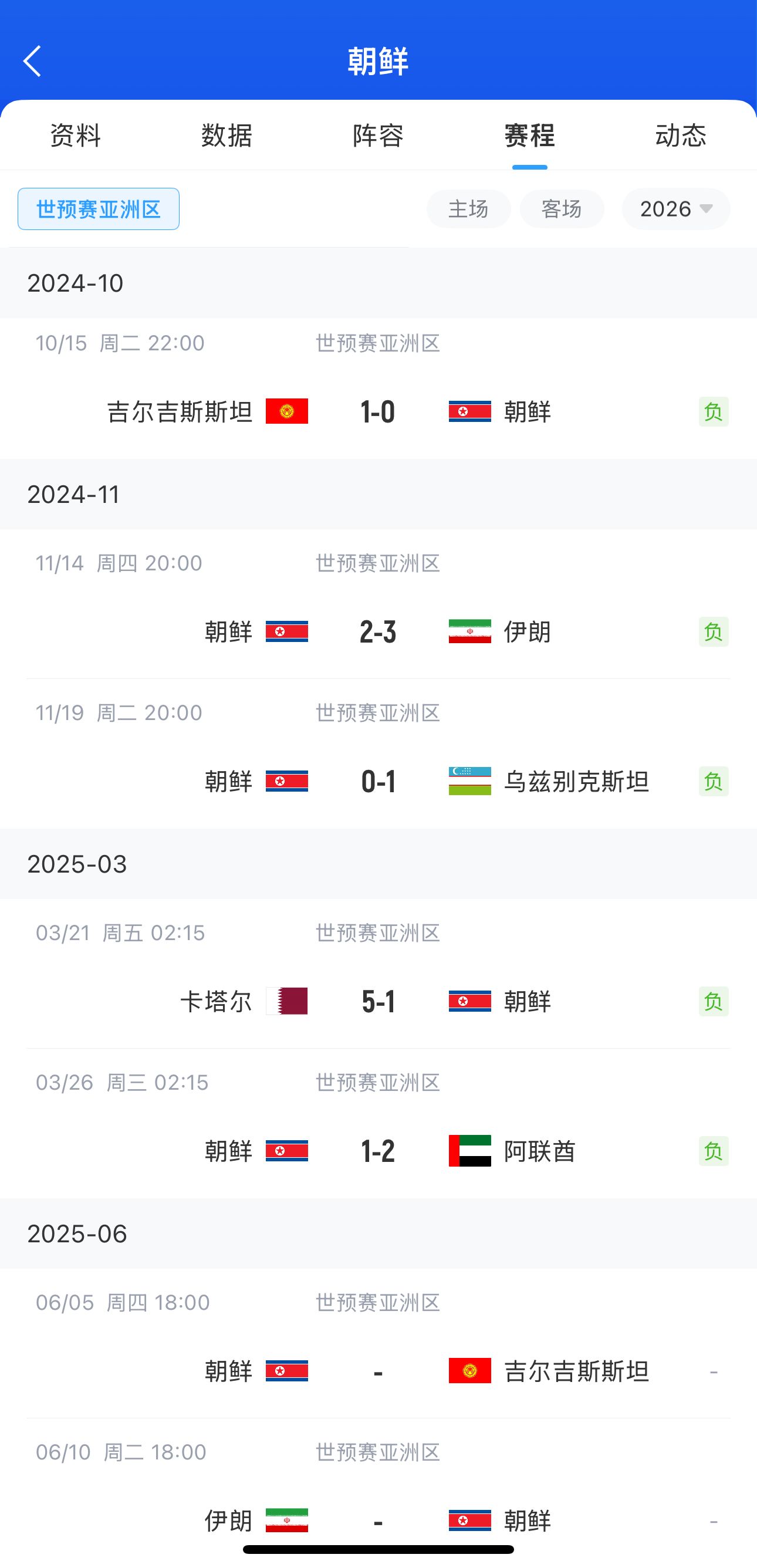Open the 06/05 朝鲜 vs 吉尔吉斯斯坦 fixture

[x=378, y=1371]
